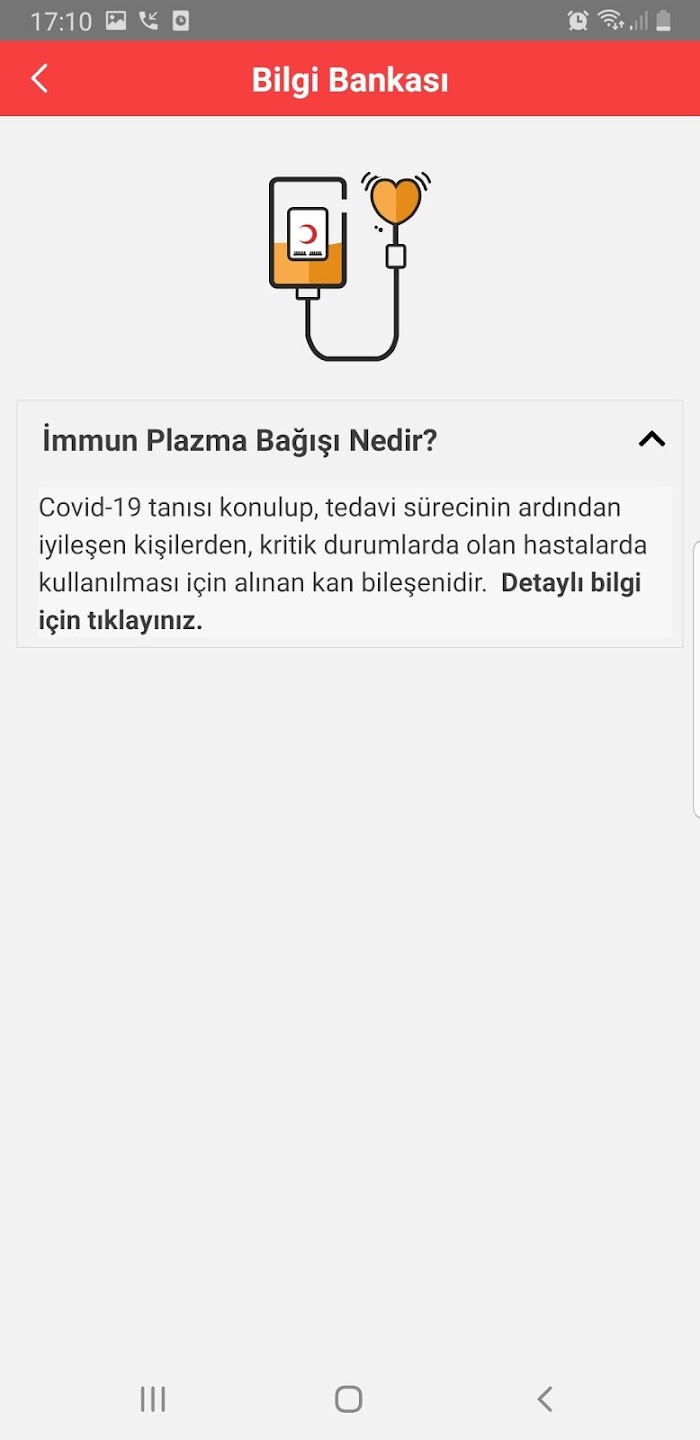Tap the system home button
The image size is (700, 1440).
click(348, 1399)
